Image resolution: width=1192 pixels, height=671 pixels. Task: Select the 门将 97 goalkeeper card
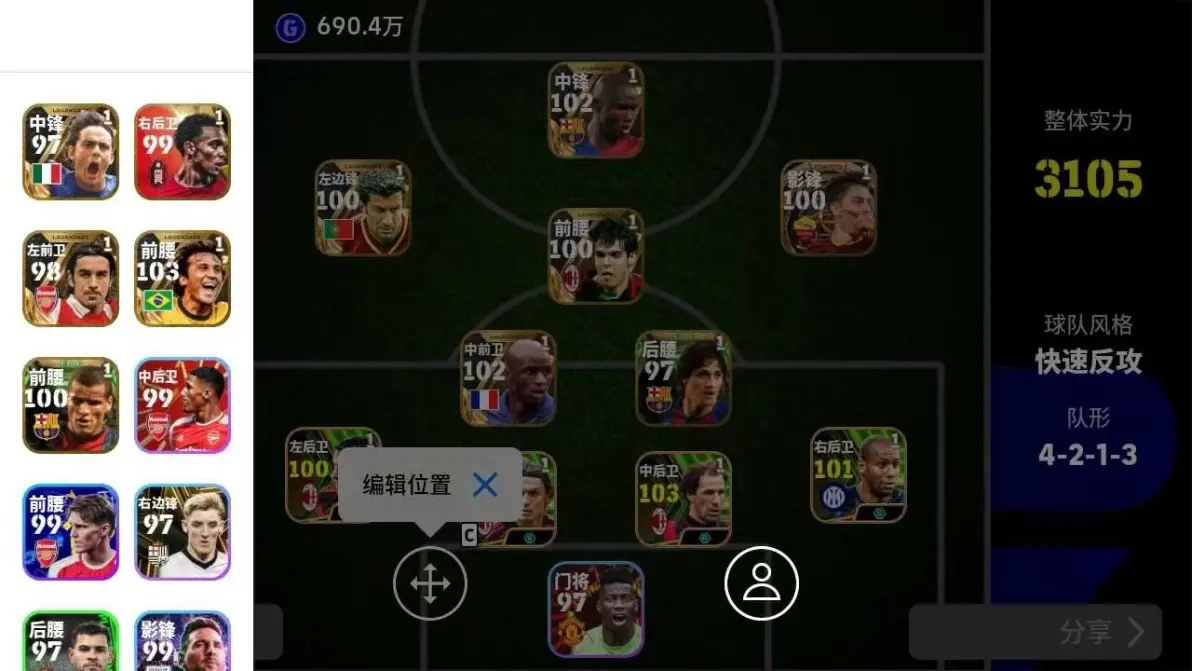[x=596, y=608]
